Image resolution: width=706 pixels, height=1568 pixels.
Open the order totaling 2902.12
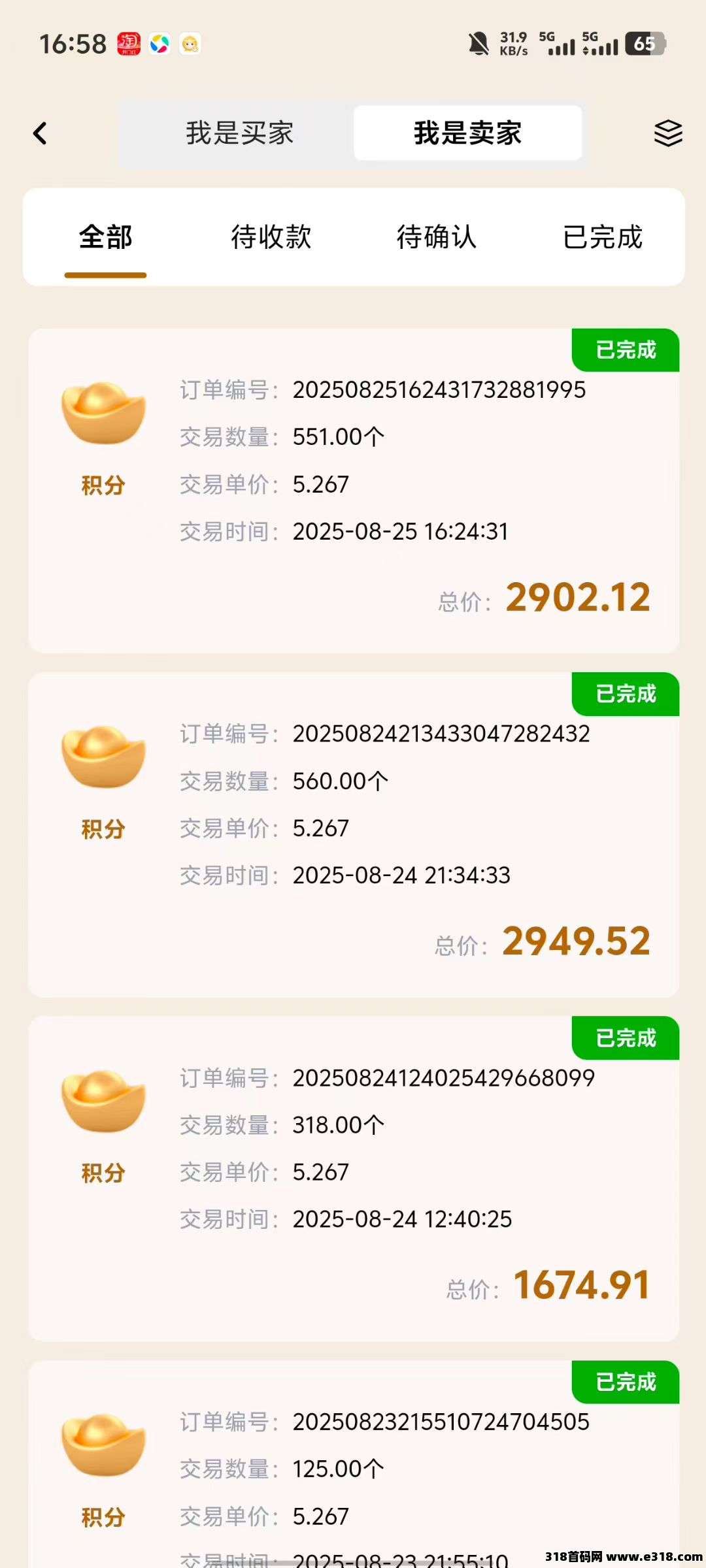click(x=353, y=491)
